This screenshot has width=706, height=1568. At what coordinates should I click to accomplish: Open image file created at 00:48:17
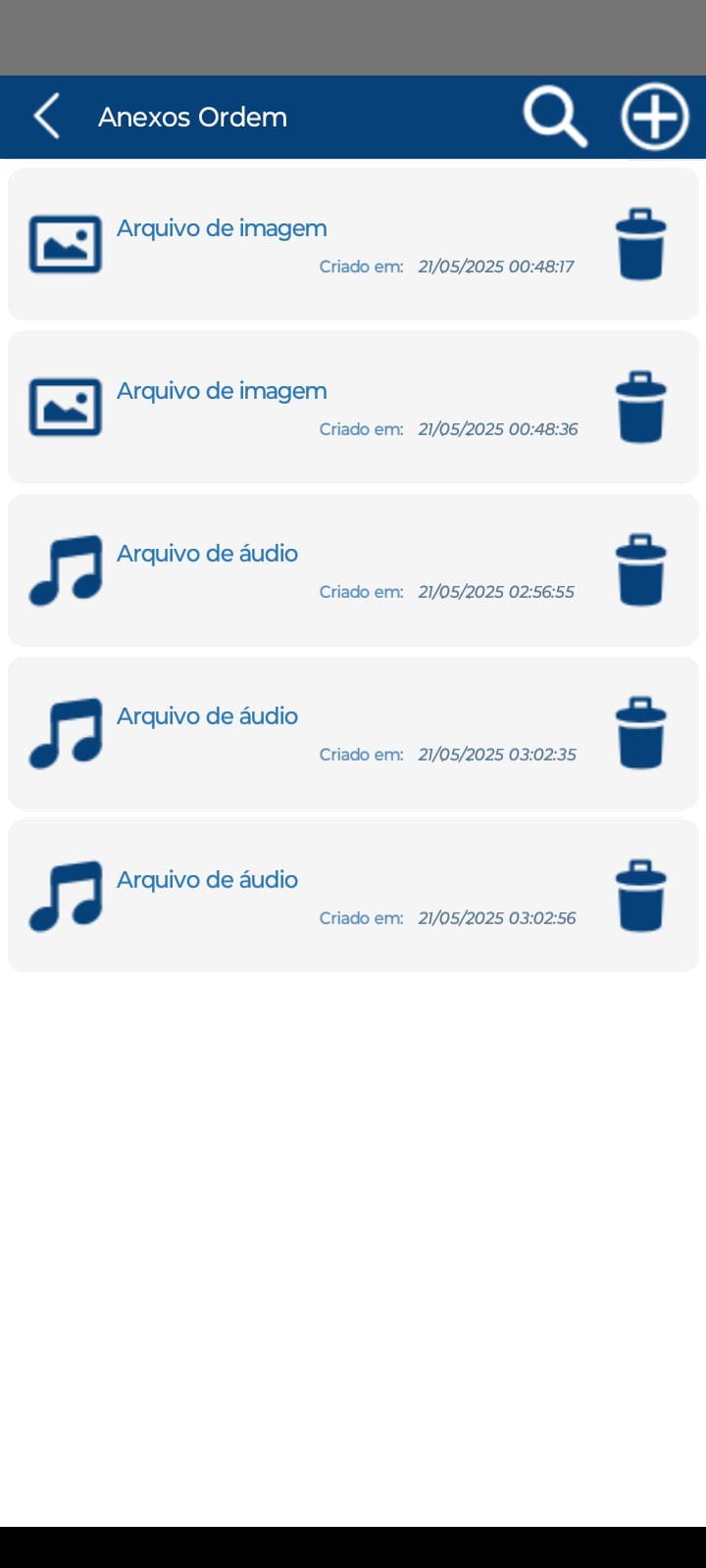222,228
